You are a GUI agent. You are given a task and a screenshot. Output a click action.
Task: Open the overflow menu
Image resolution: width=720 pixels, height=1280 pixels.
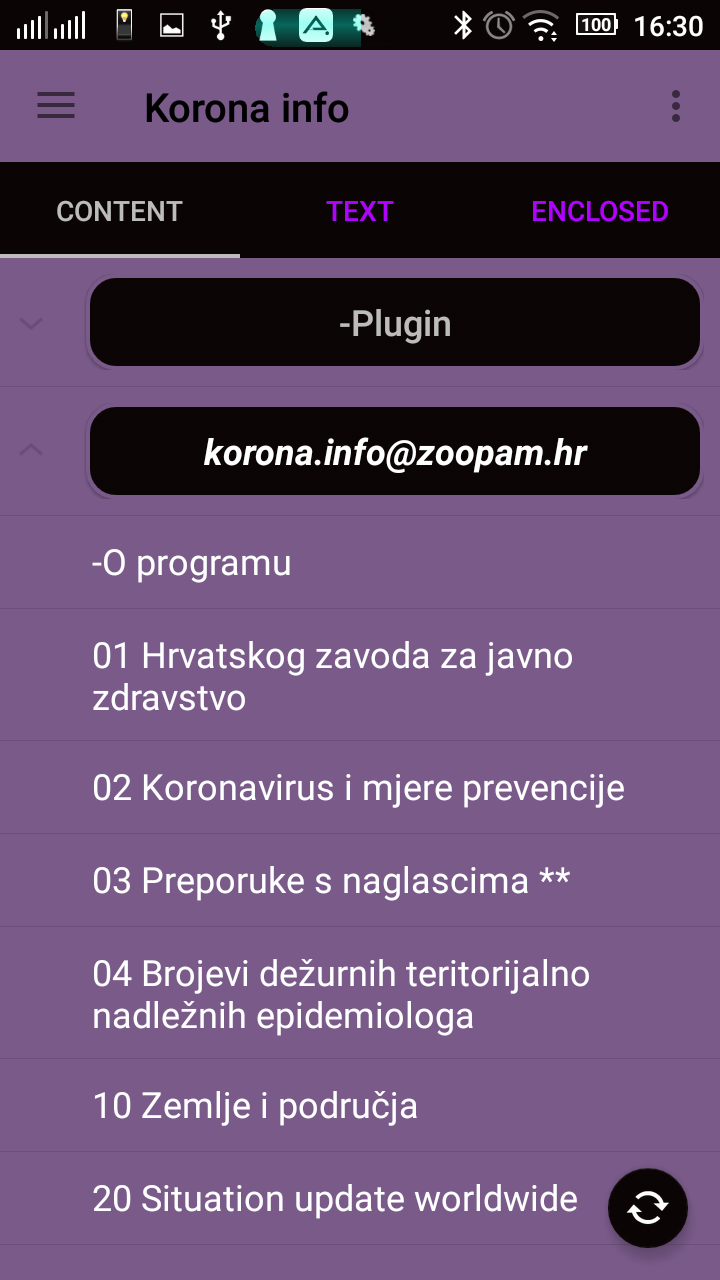click(x=676, y=106)
